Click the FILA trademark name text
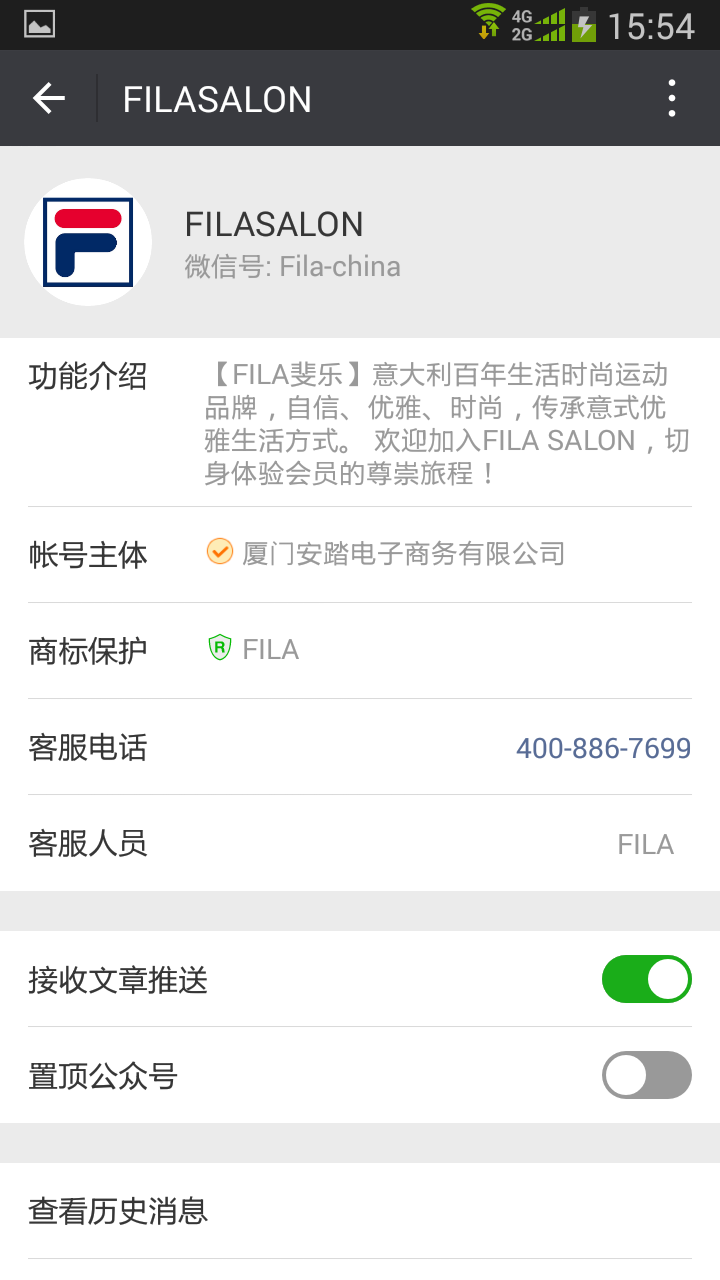The width and height of the screenshot is (720, 1280). [x=268, y=648]
